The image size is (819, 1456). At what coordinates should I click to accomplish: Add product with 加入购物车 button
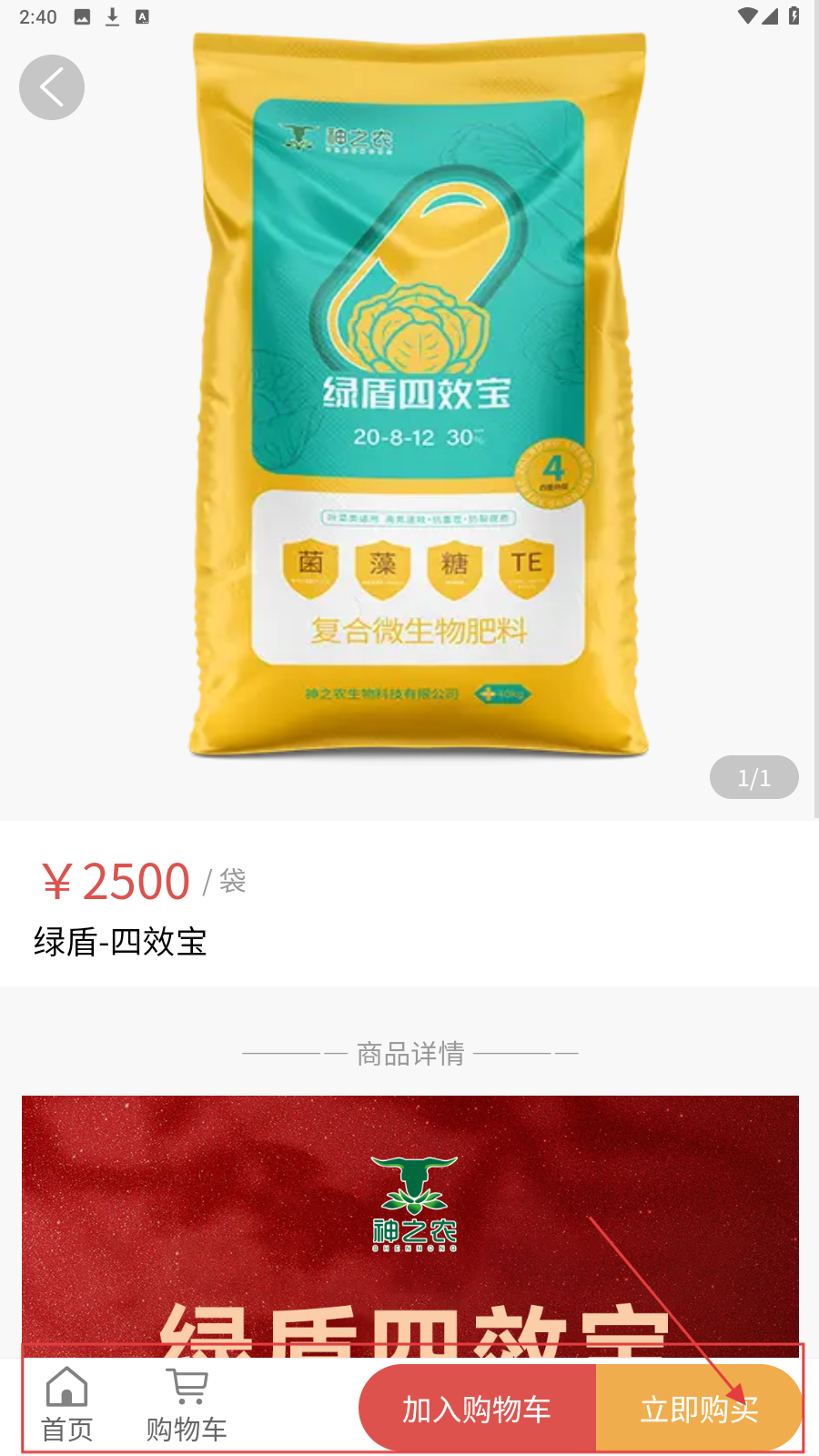477,1409
